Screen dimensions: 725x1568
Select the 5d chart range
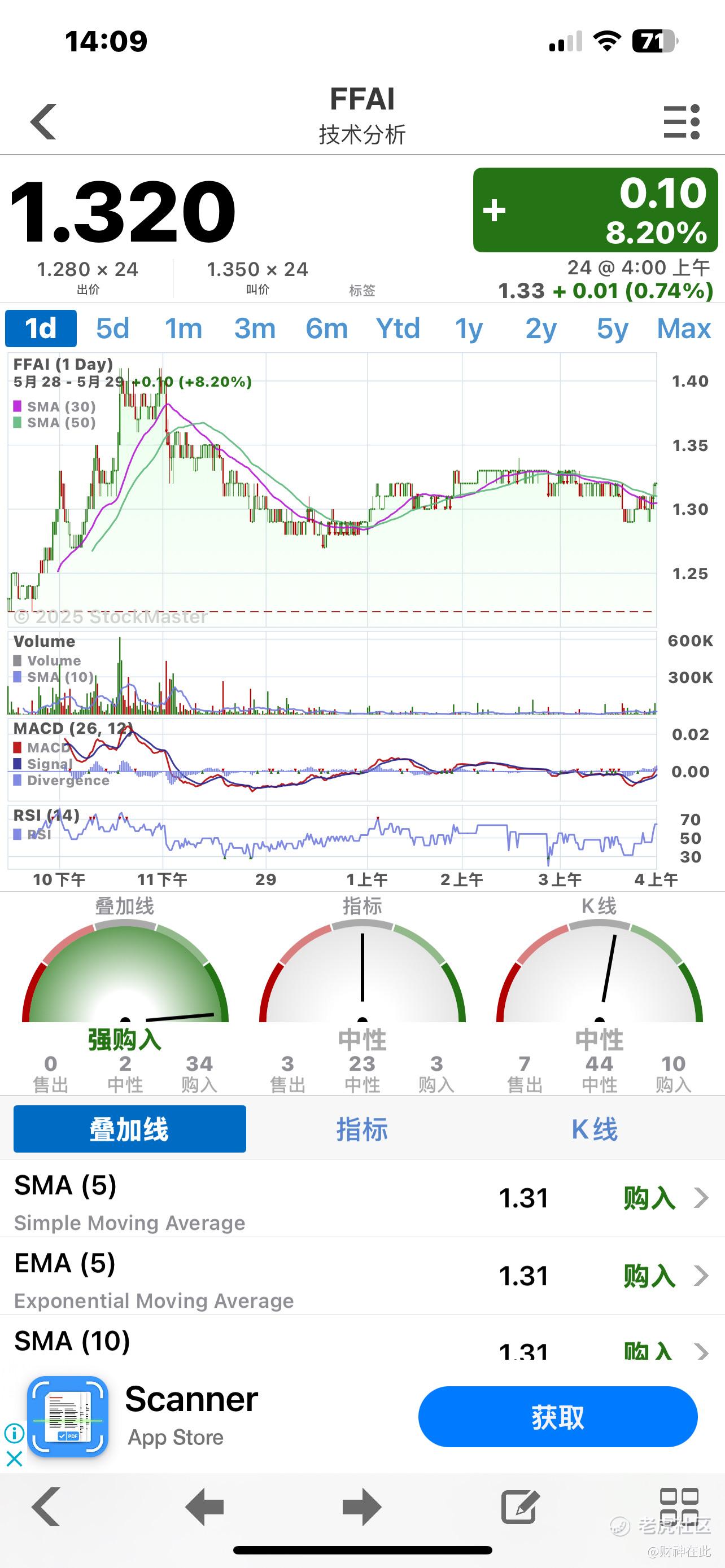(112, 329)
